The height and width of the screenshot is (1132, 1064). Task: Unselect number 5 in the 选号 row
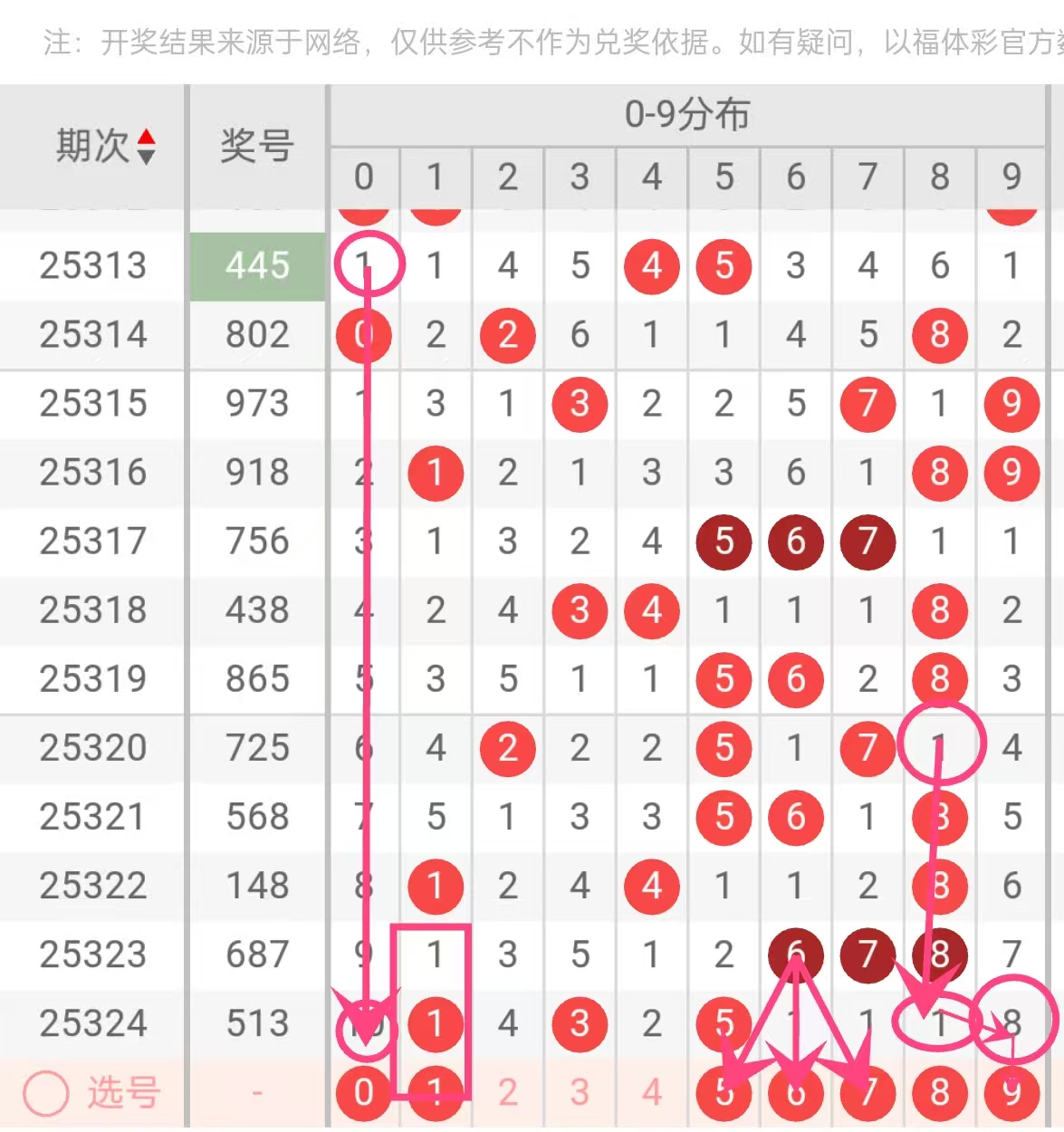[724, 1092]
